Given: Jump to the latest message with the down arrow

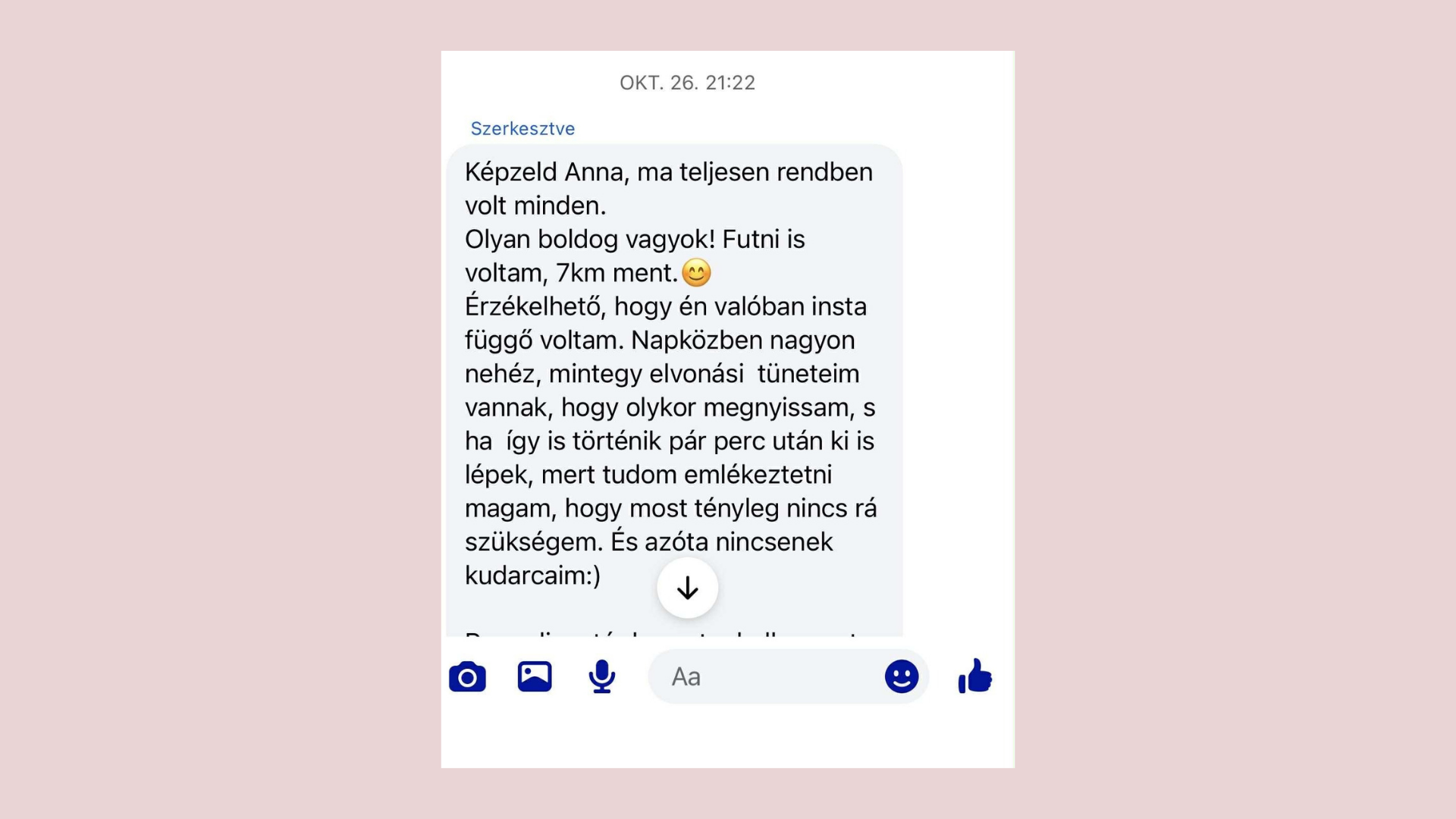Looking at the screenshot, I should click(688, 588).
